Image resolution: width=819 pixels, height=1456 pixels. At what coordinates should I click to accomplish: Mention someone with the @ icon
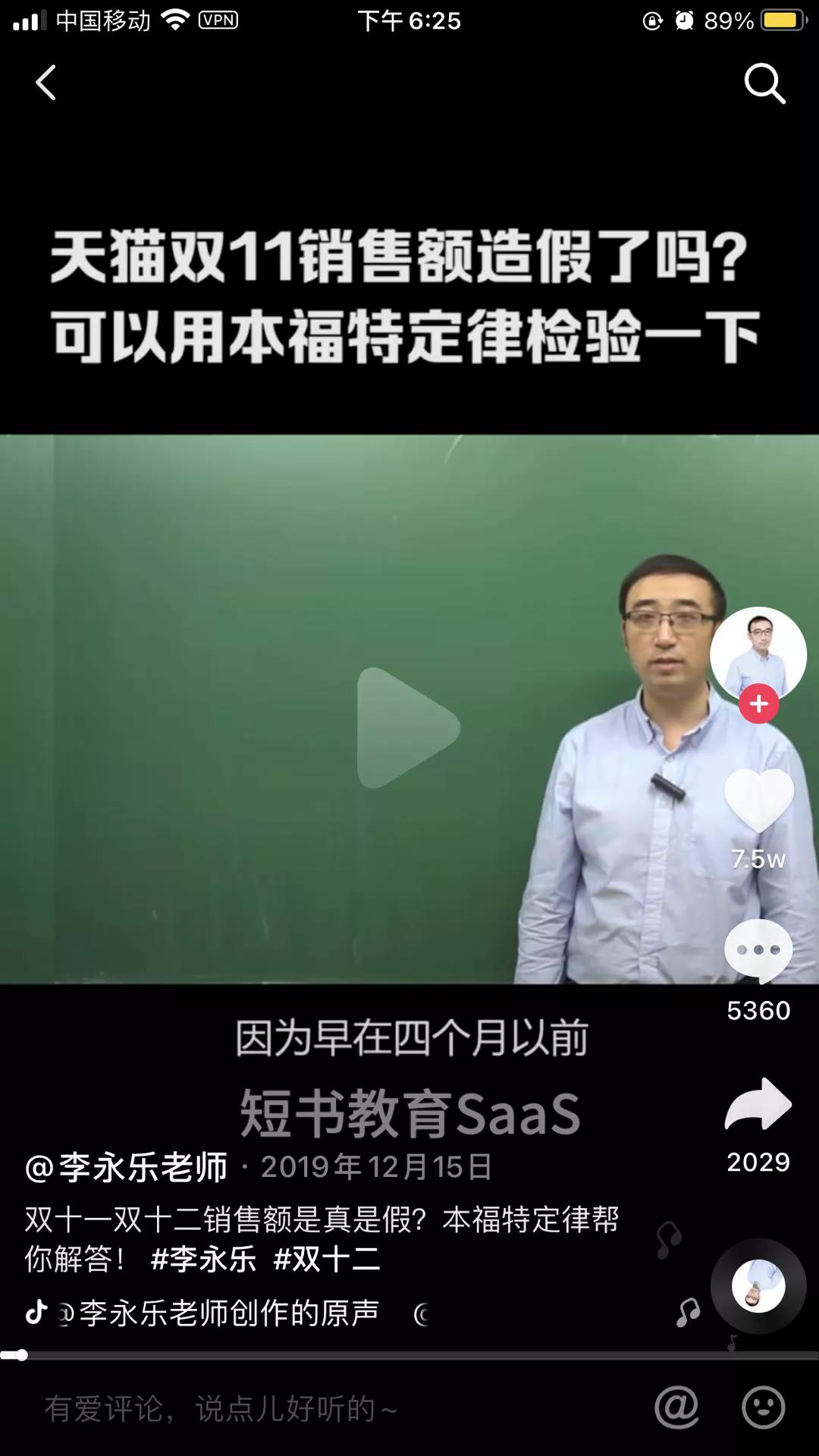[x=676, y=1407]
